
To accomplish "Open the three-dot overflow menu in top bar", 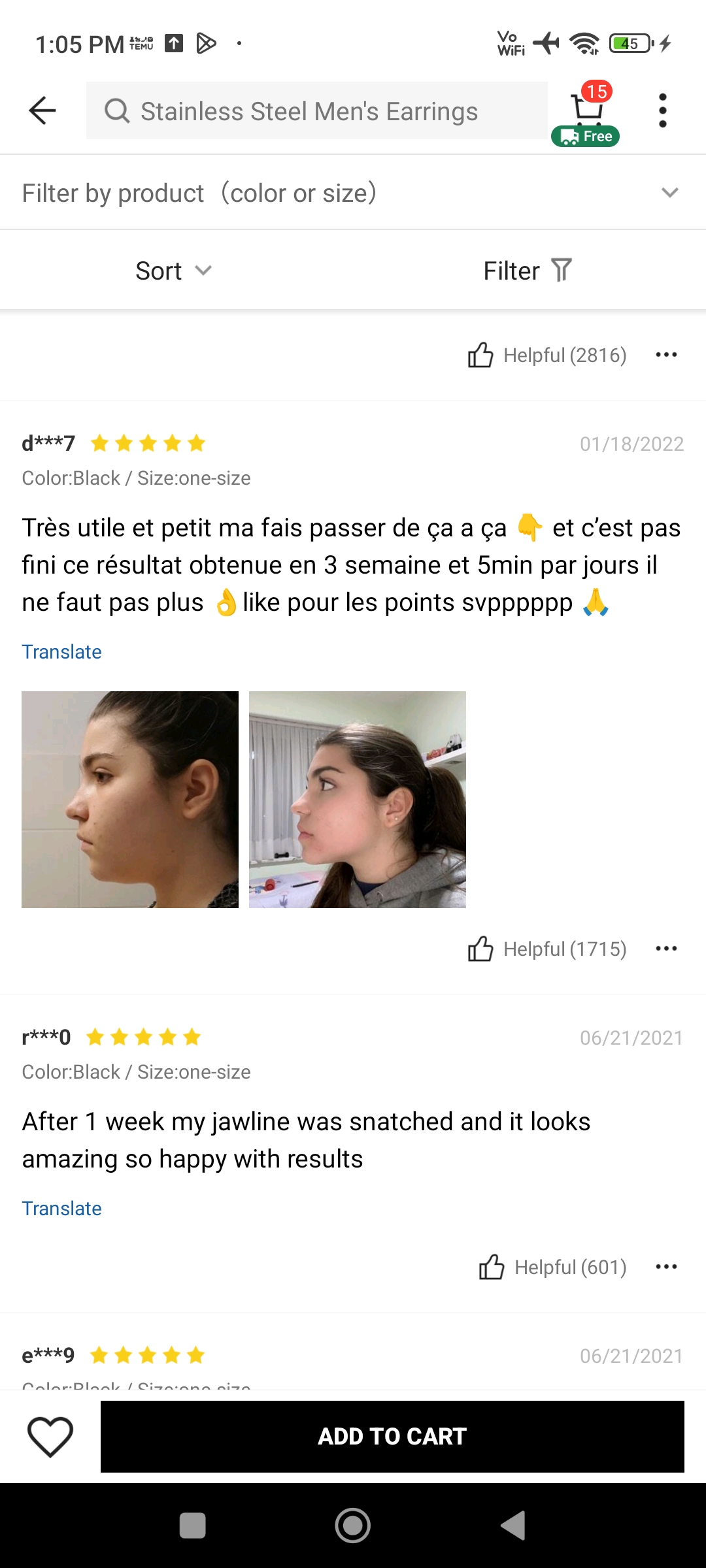I will point(662,110).
